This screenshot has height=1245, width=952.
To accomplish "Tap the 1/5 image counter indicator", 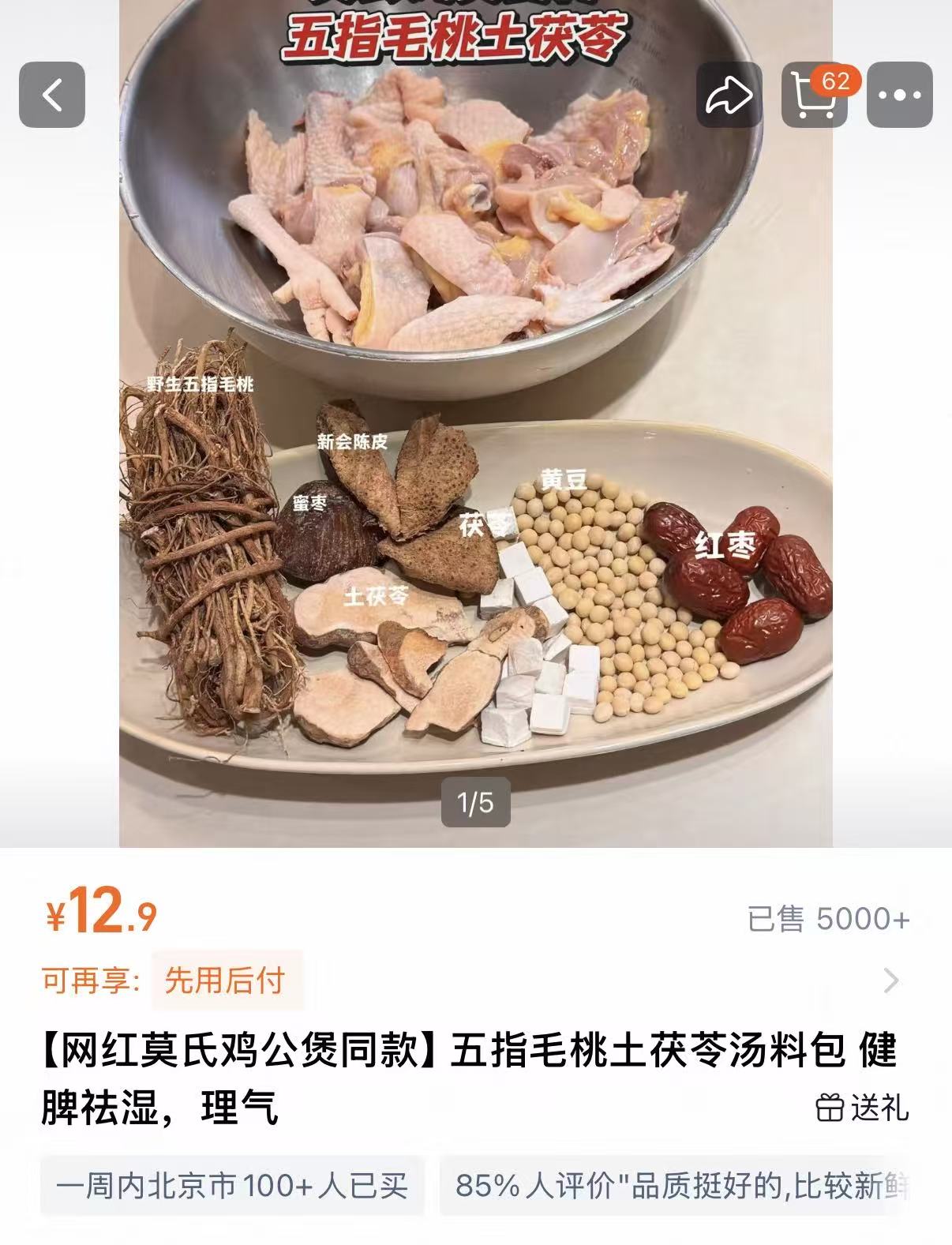I will coord(475,804).
